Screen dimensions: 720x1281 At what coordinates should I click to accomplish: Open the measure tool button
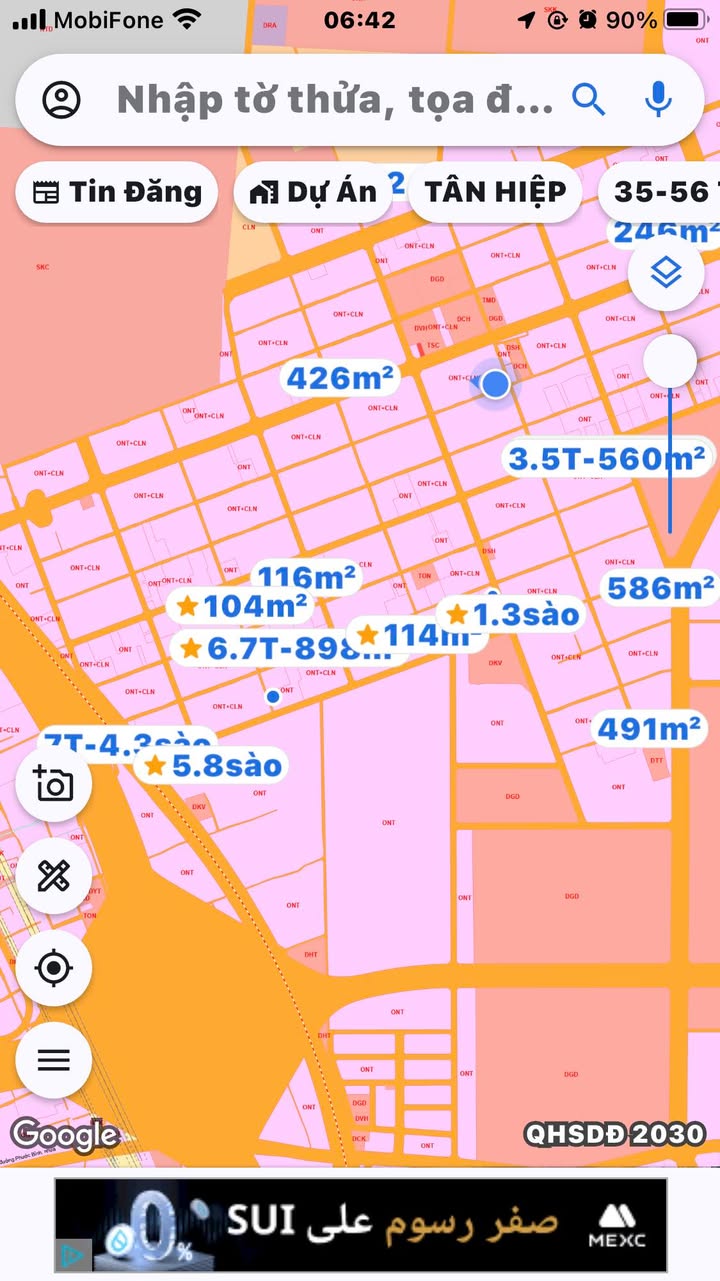tap(54, 877)
